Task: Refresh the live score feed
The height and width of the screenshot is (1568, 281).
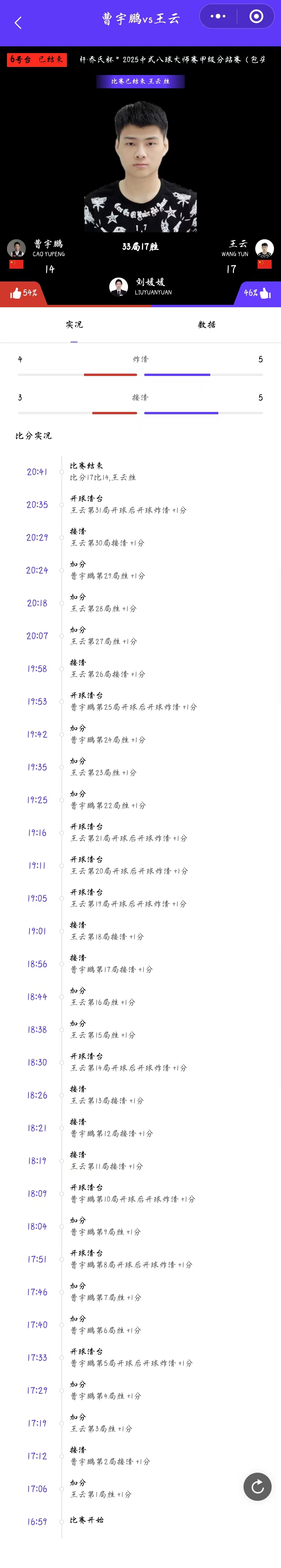Action: pos(257,1487)
